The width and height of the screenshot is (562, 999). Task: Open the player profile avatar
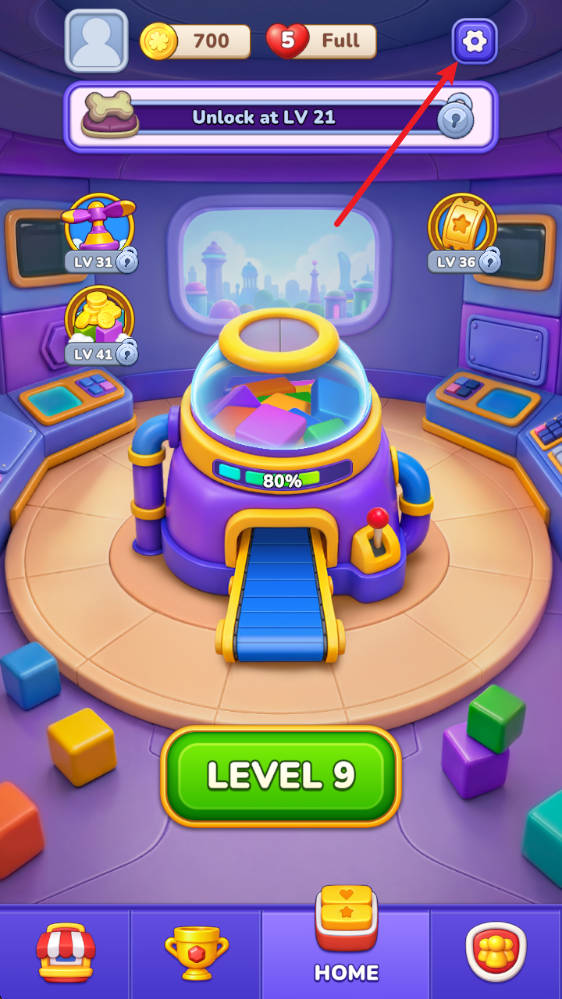[96, 41]
